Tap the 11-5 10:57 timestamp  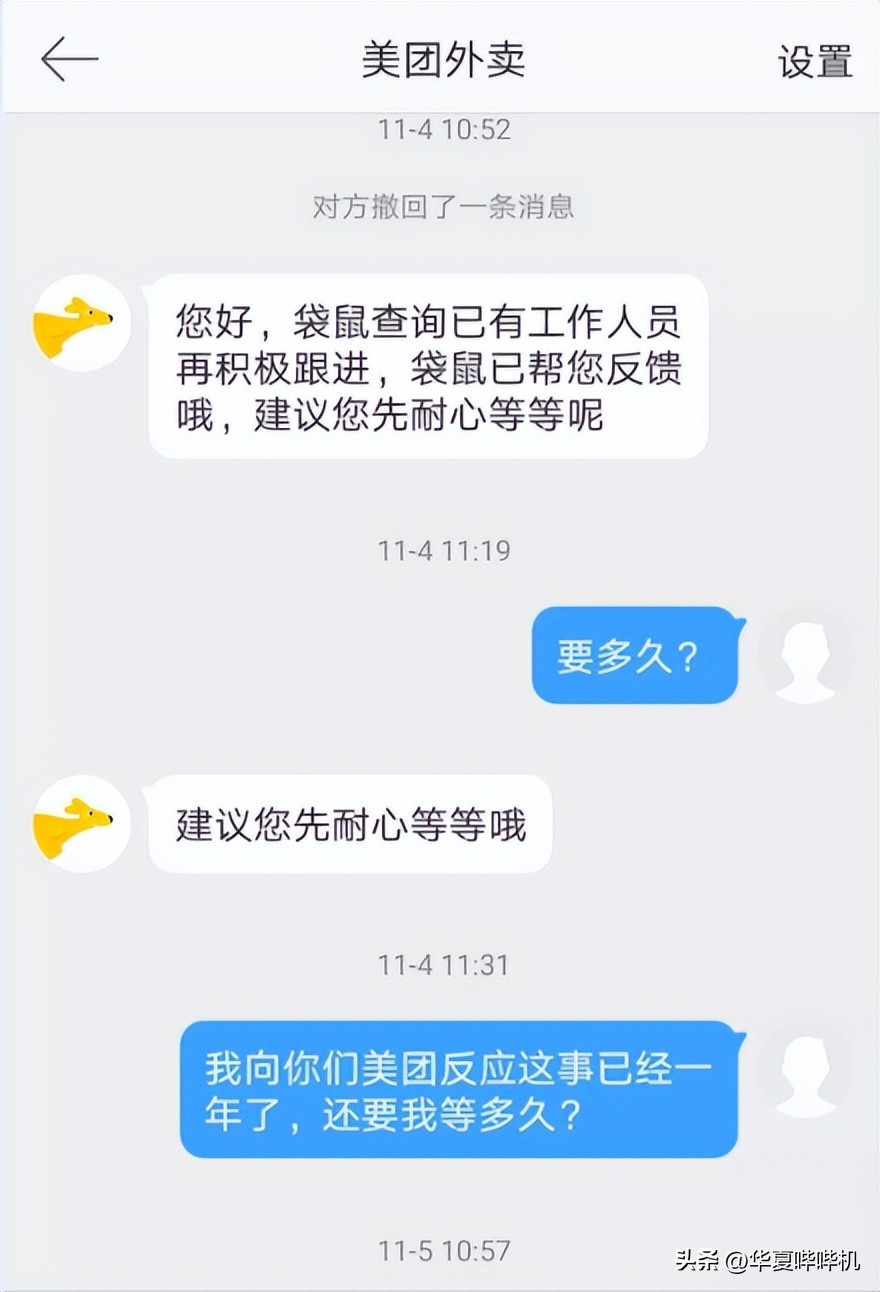443,1250
